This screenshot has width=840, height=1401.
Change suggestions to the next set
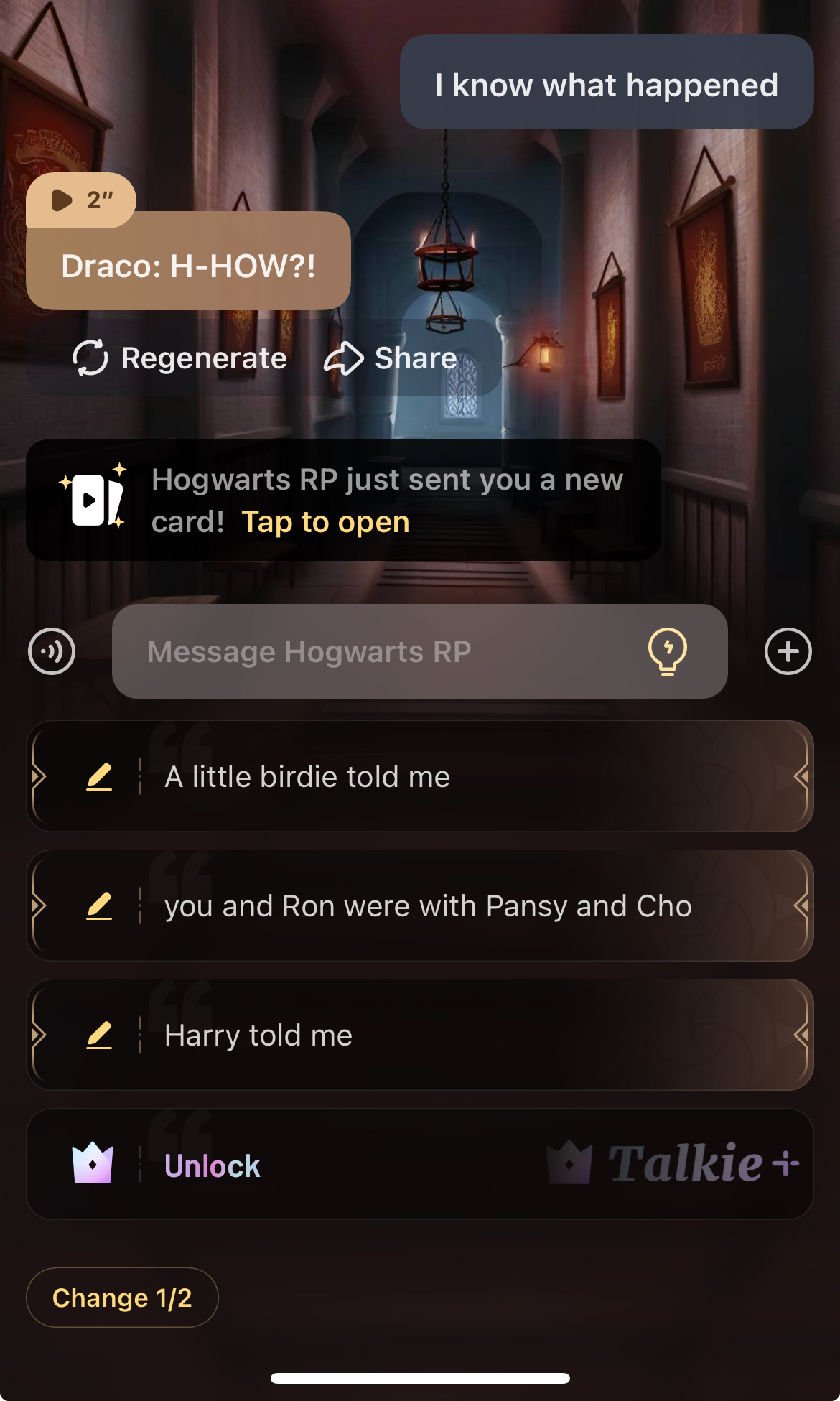pos(122,1298)
